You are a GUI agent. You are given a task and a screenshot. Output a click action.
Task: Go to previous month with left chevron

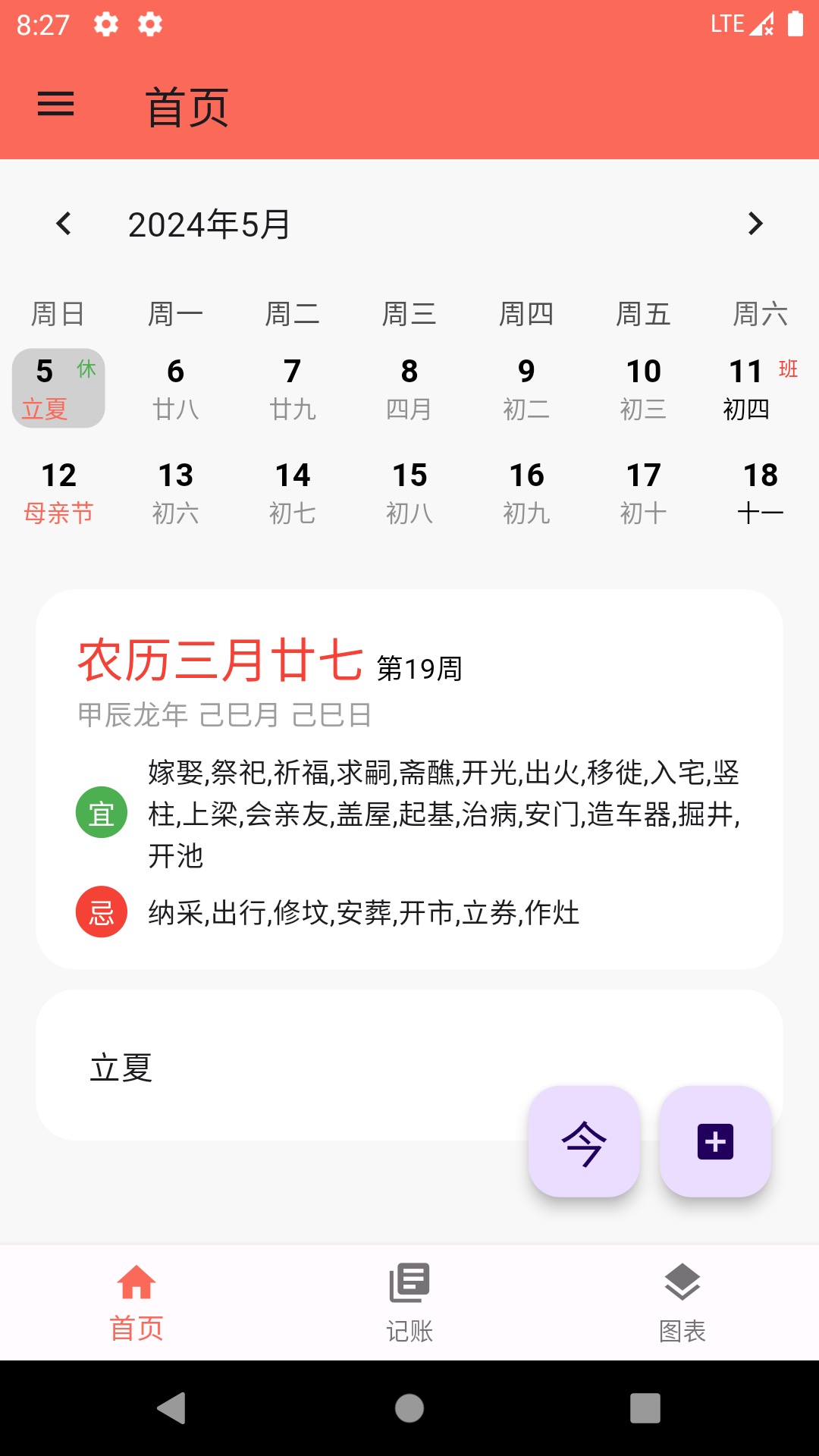(x=64, y=224)
